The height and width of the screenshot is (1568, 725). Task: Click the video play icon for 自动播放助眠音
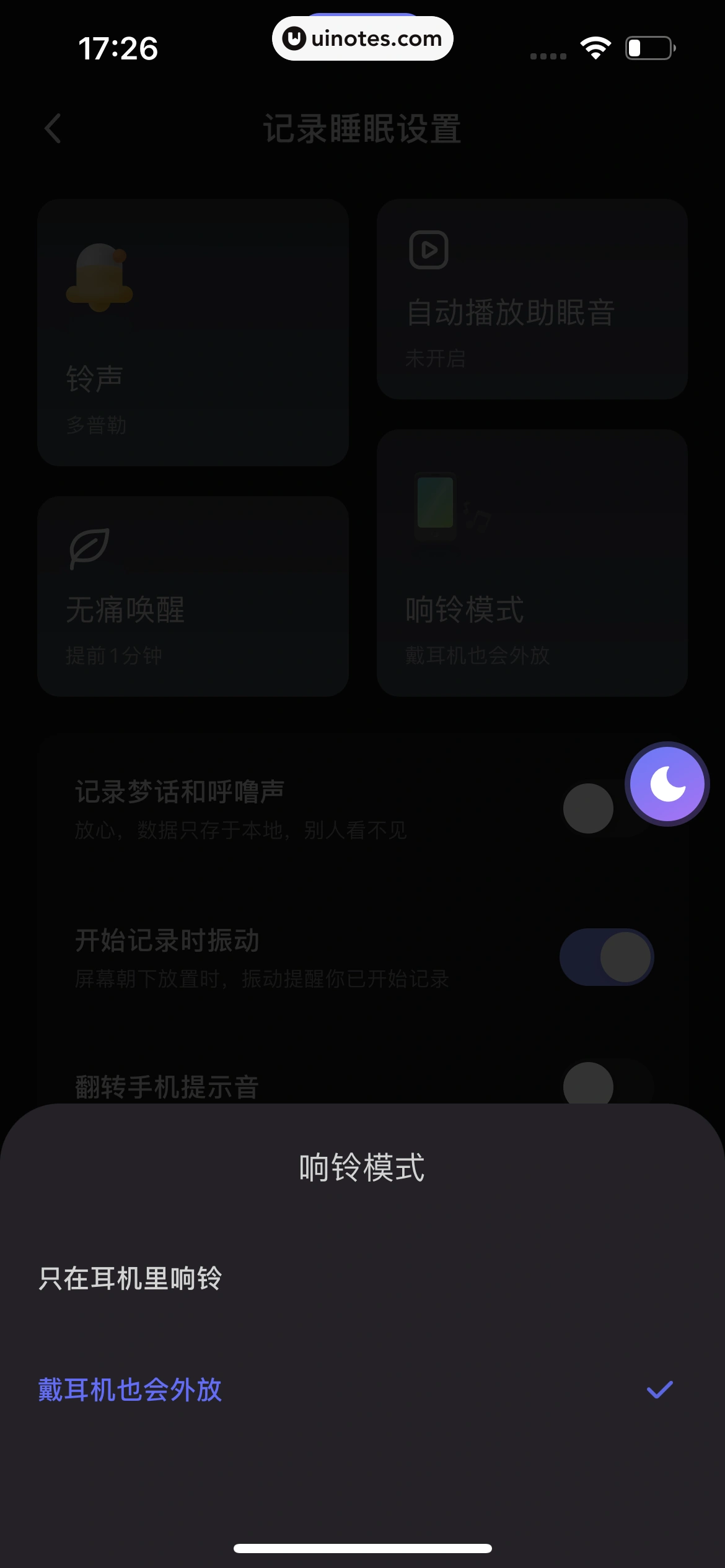tap(429, 250)
